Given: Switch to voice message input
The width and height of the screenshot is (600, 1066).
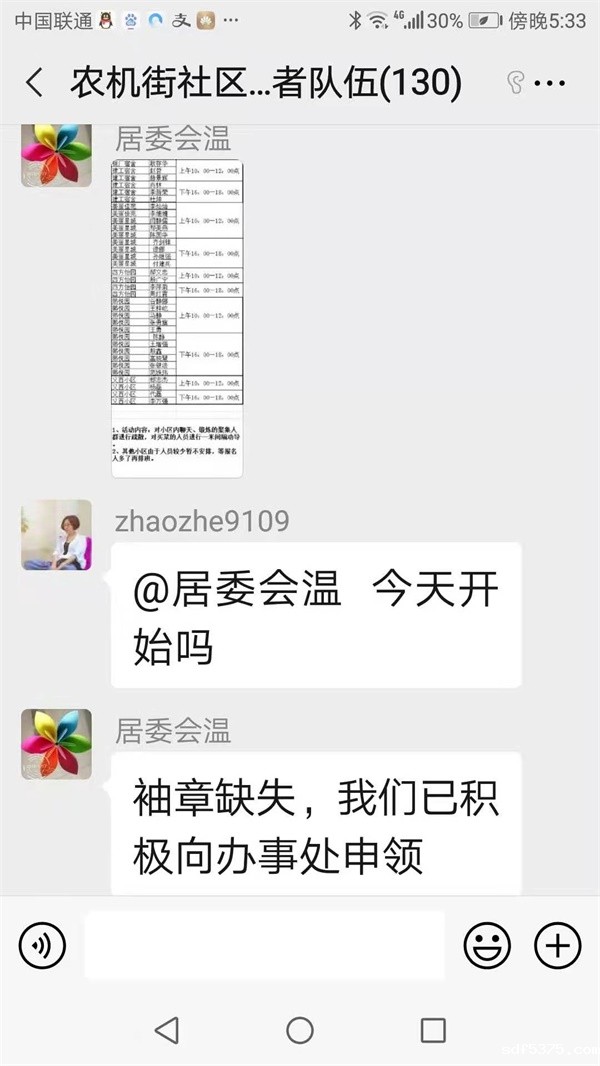Looking at the screenshot, I should [42, 945].
